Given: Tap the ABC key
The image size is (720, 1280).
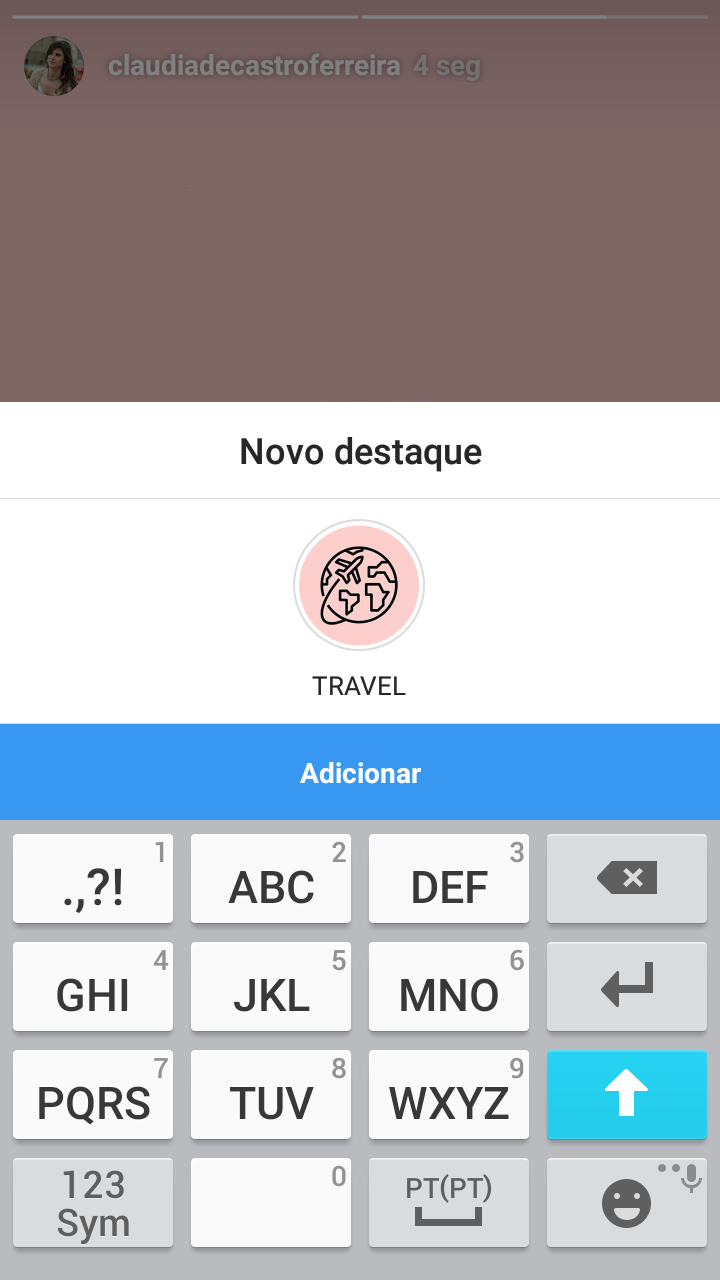Looking at the screenshot, I should (x=271, y=878).
